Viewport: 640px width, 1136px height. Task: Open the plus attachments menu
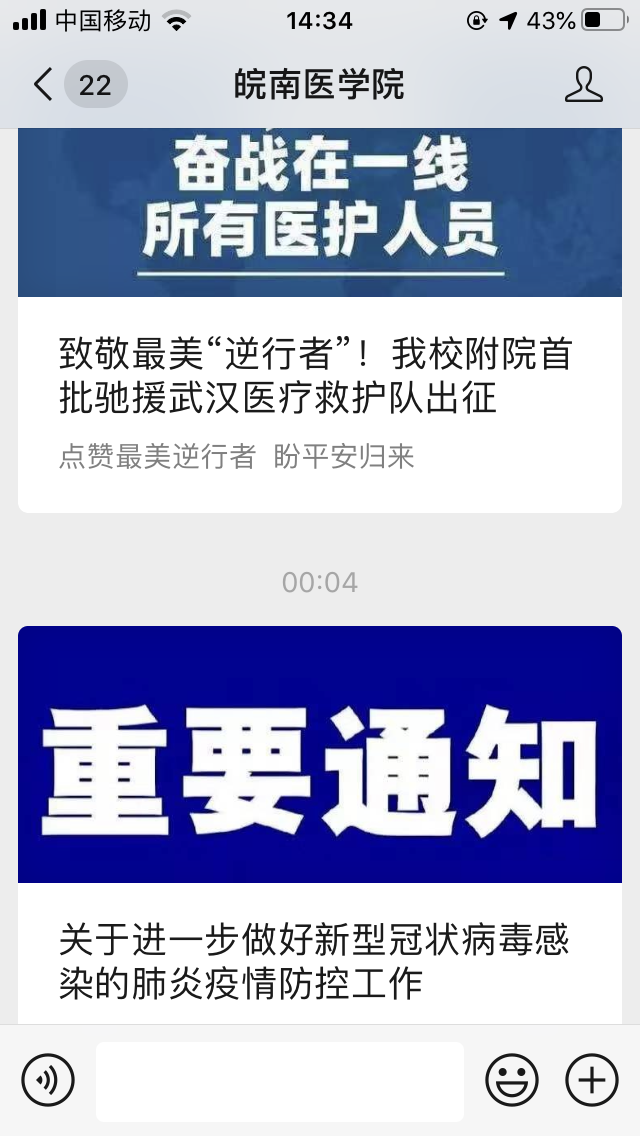(592, 1080)
